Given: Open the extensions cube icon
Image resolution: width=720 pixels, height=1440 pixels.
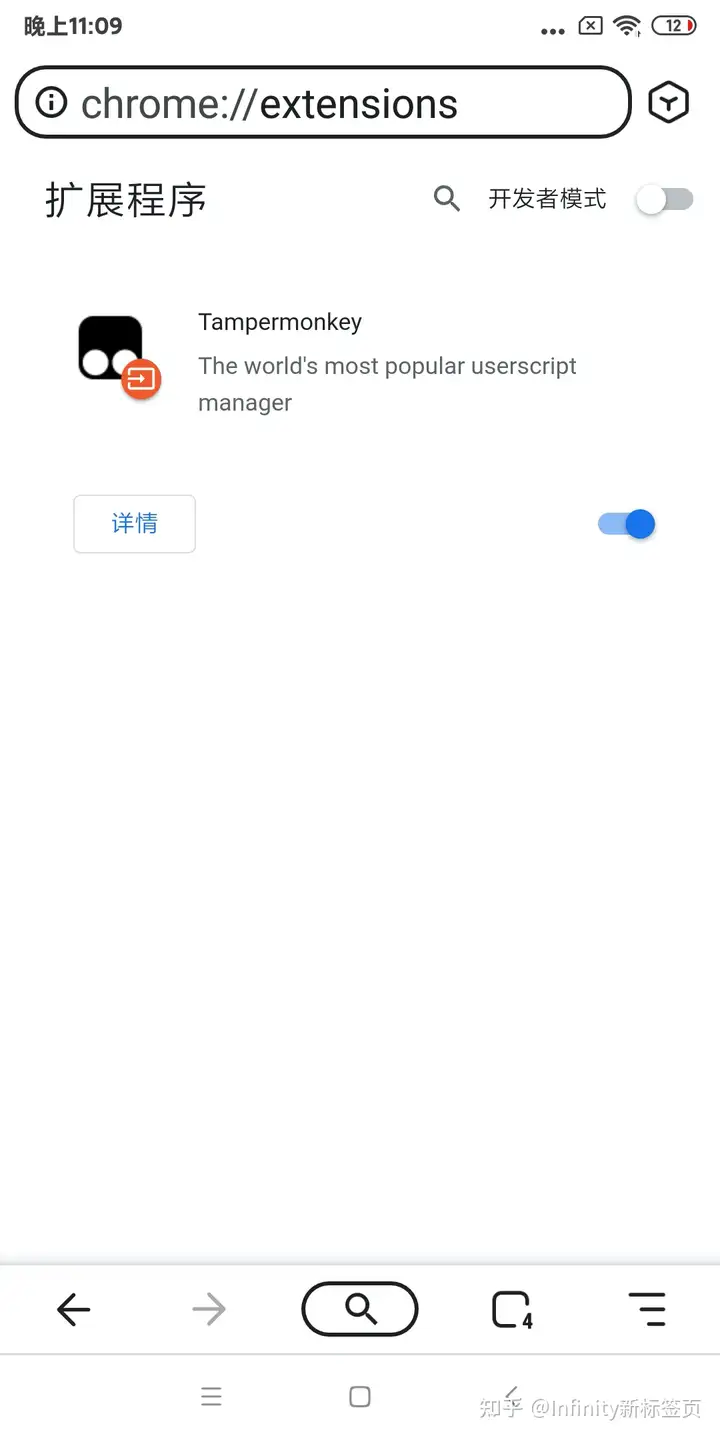Looking at the screenshot, I should 668,102.
